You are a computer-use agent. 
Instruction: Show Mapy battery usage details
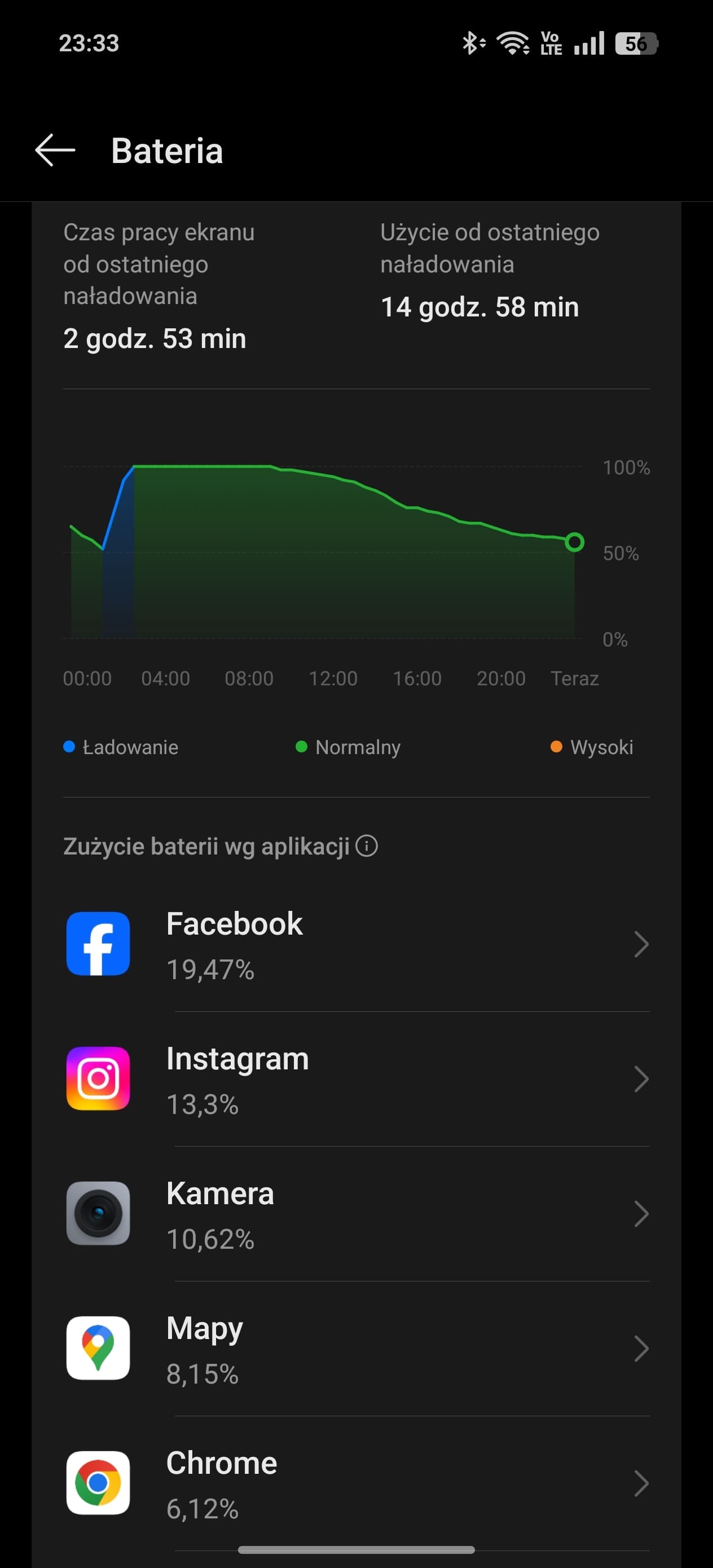tap(356, 1348)
